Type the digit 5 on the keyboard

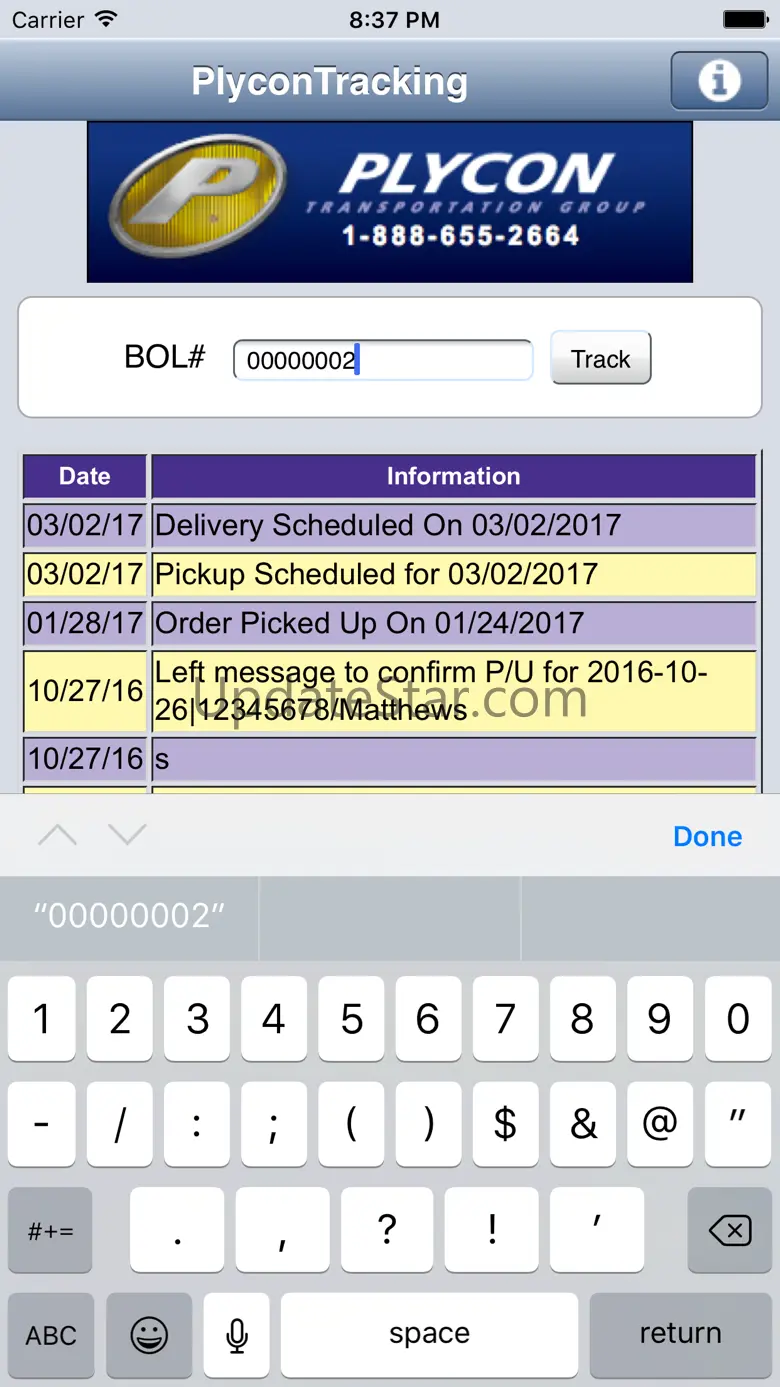[351, 1019]
